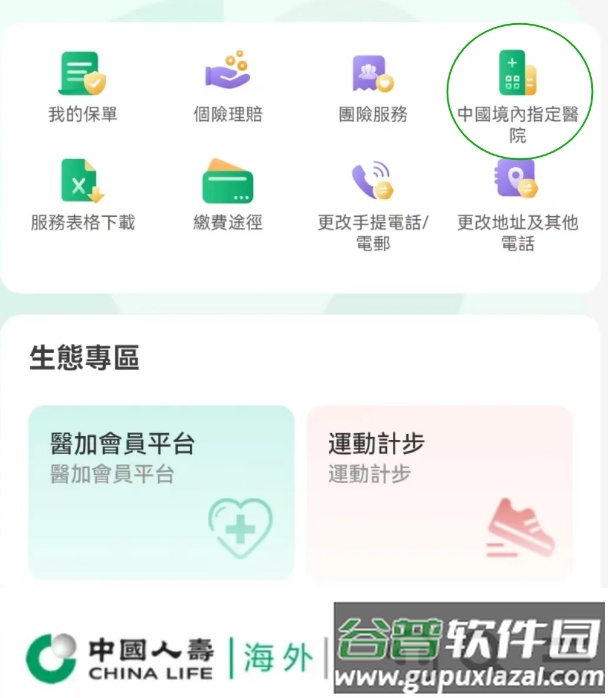Open the 運動計步 step counter card
The width and height of the screenshot is (608, 698).
click(x=439, y=491)
